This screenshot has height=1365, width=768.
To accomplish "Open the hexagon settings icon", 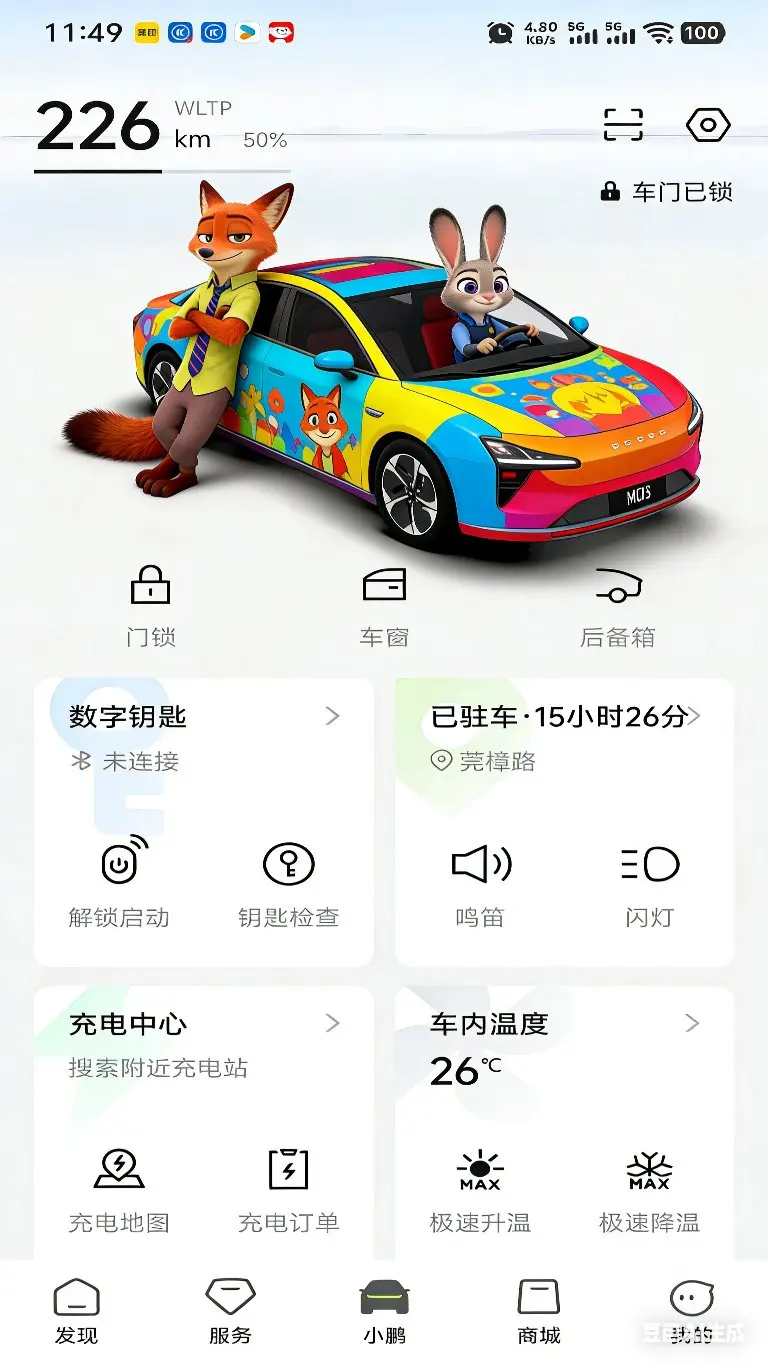I will click(708, 125).
